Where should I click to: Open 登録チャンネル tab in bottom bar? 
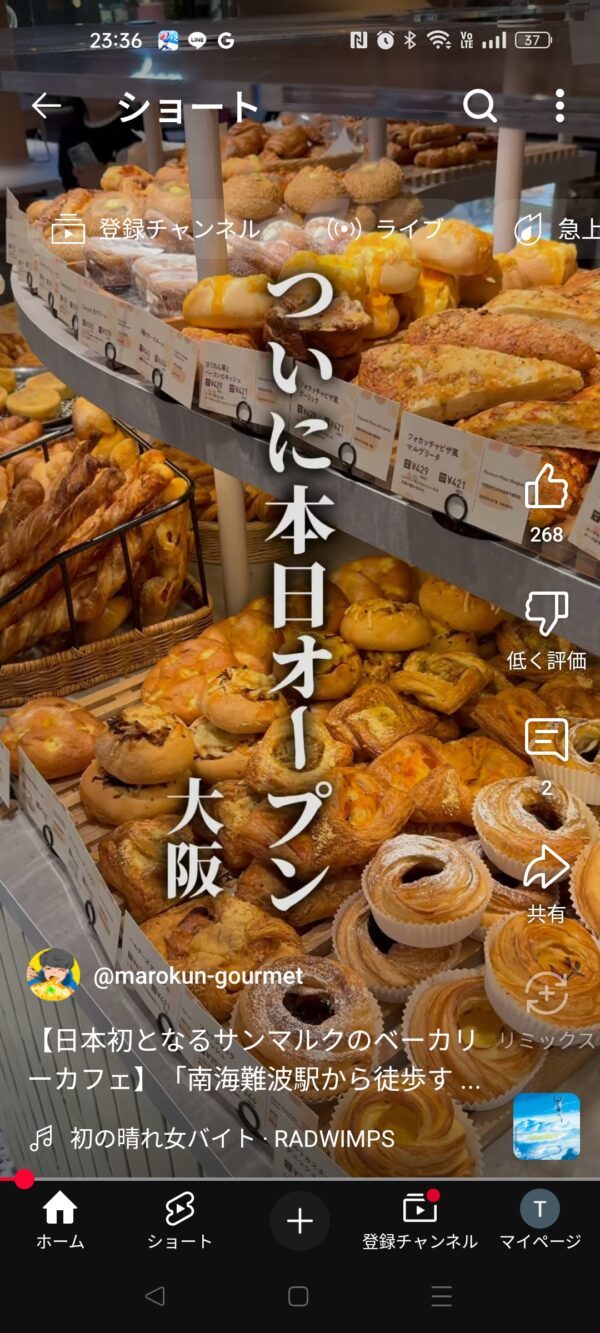[x=420, y=1220]
